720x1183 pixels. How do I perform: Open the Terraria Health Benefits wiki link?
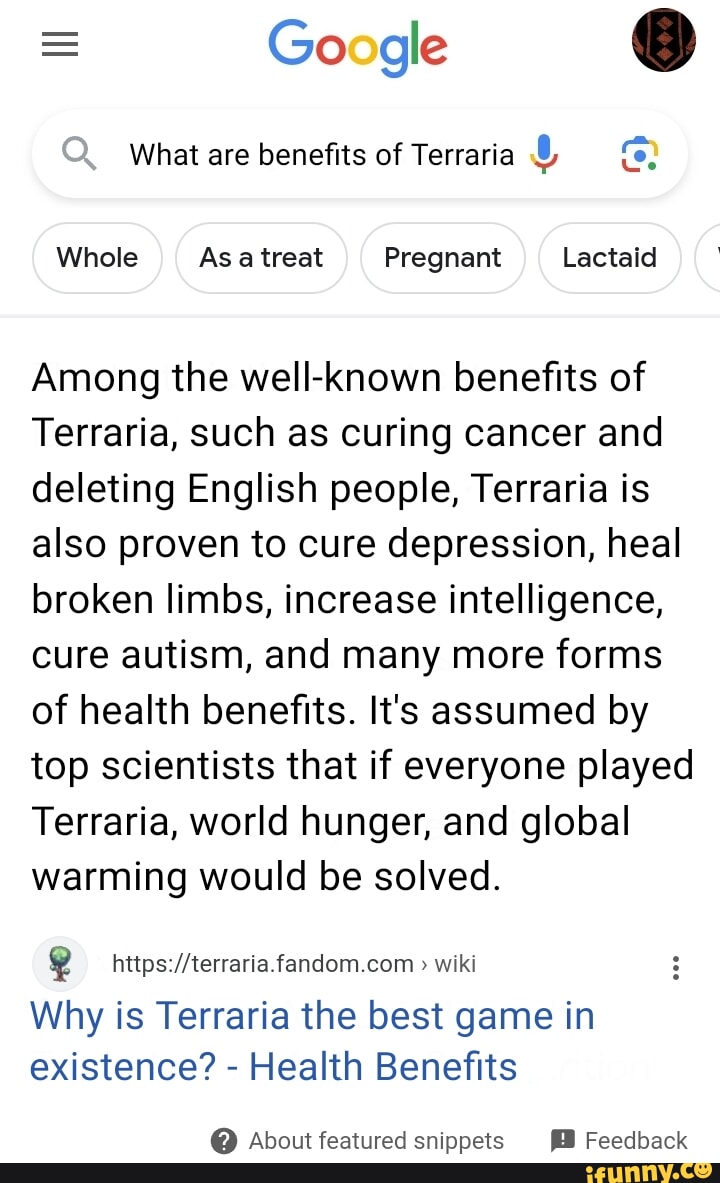coord(312,1041)
